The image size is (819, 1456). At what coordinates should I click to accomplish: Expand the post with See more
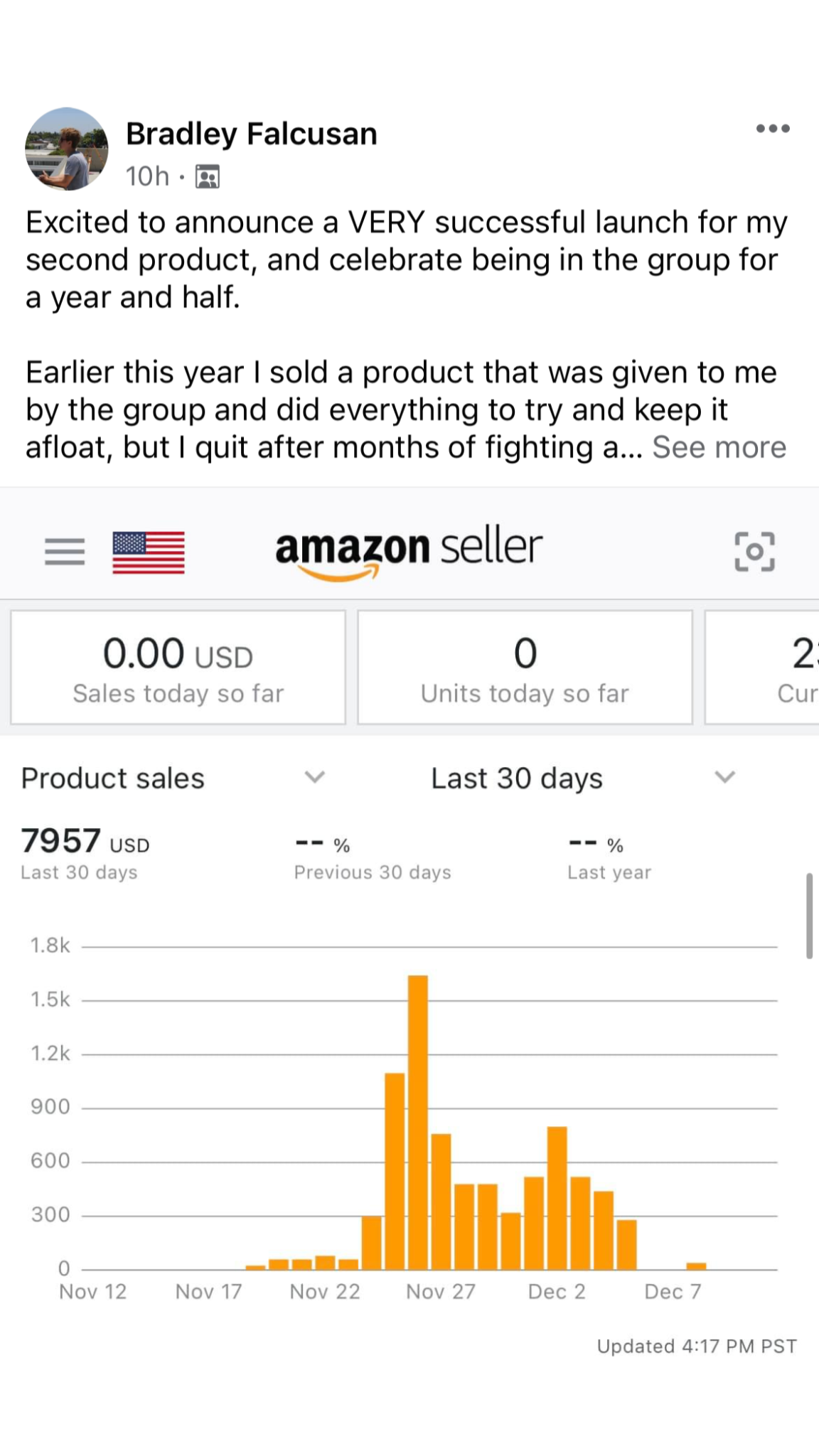tap(719, 447)
